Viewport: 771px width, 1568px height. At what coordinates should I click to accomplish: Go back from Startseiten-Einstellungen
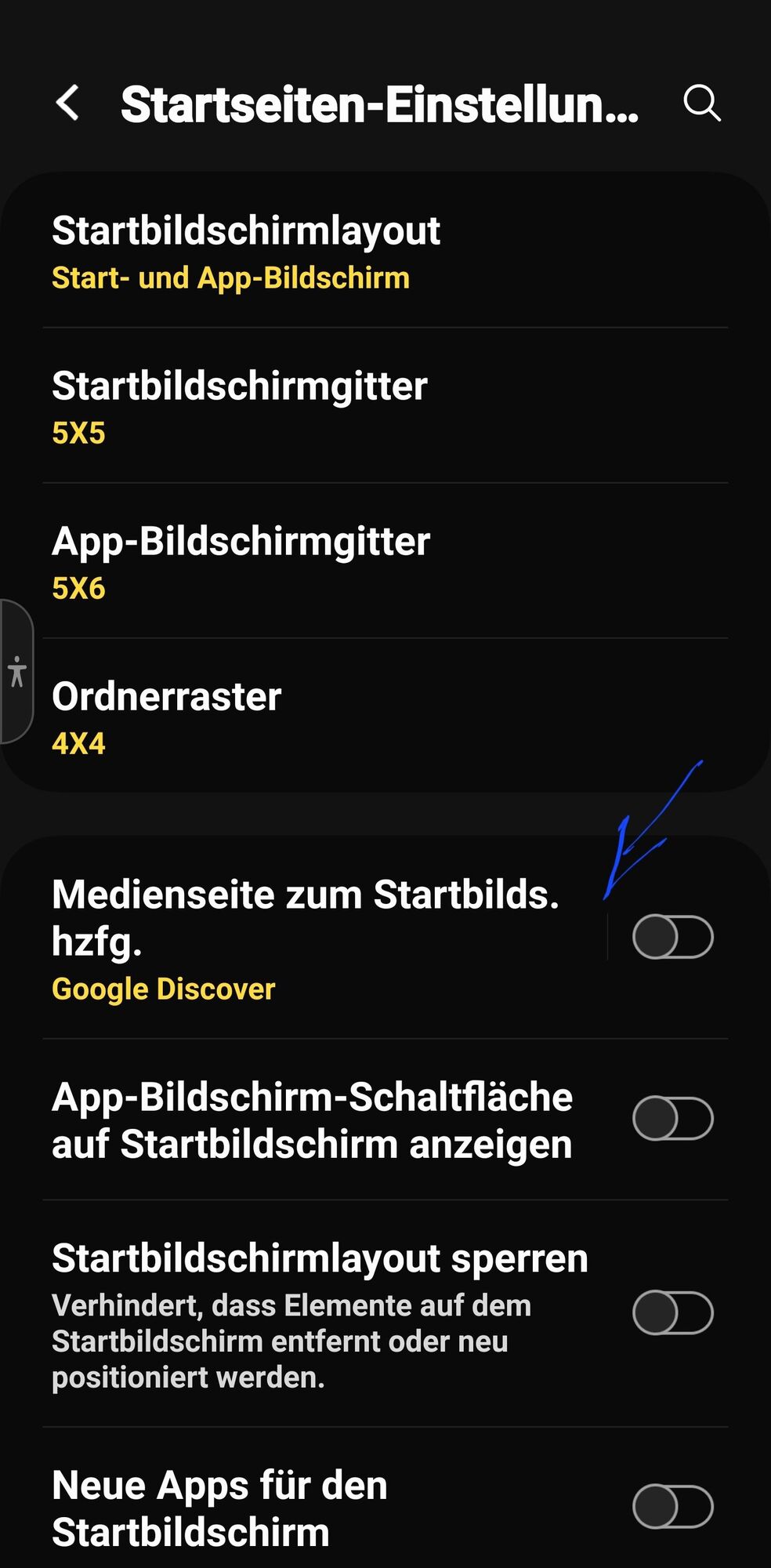[x=68, y=103]
